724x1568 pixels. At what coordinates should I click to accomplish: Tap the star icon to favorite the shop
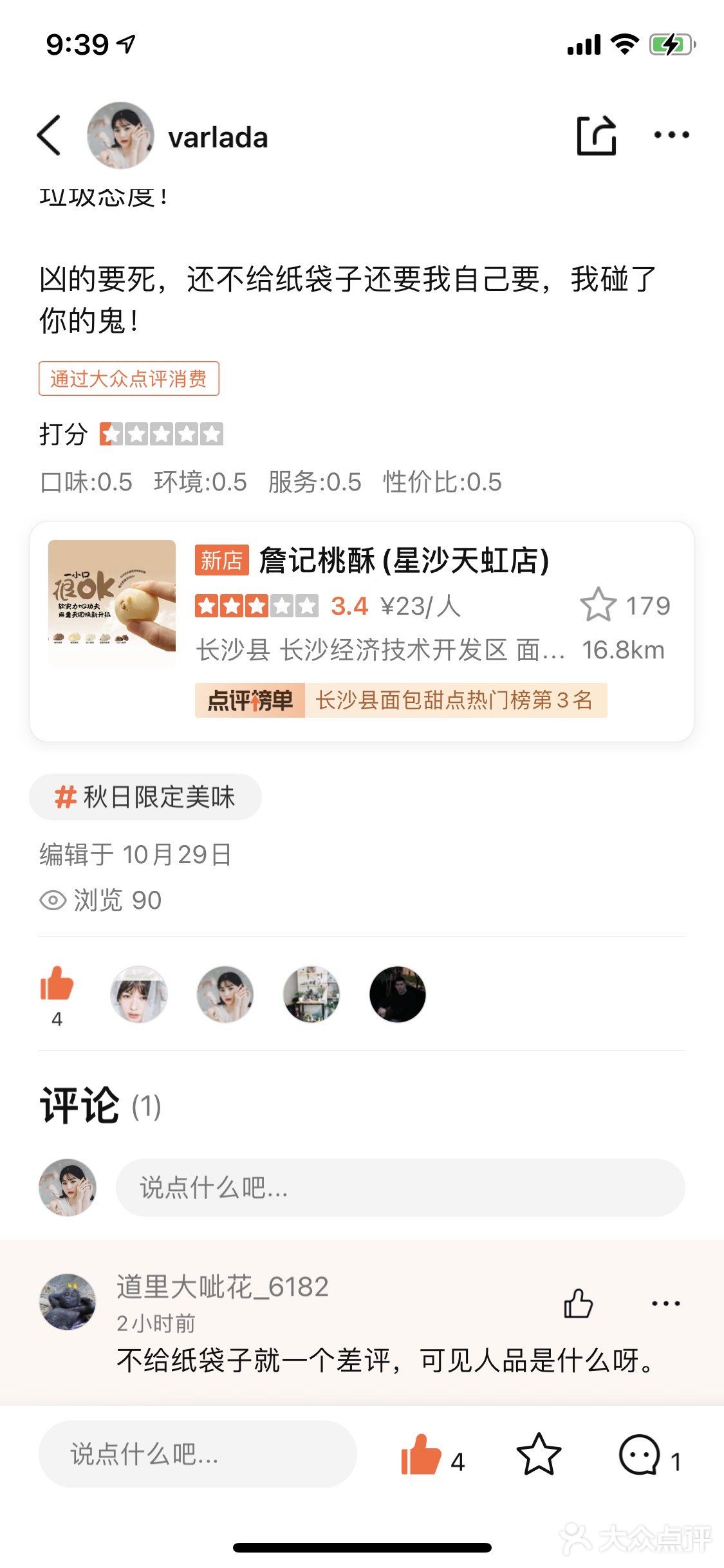click(603, 604)
